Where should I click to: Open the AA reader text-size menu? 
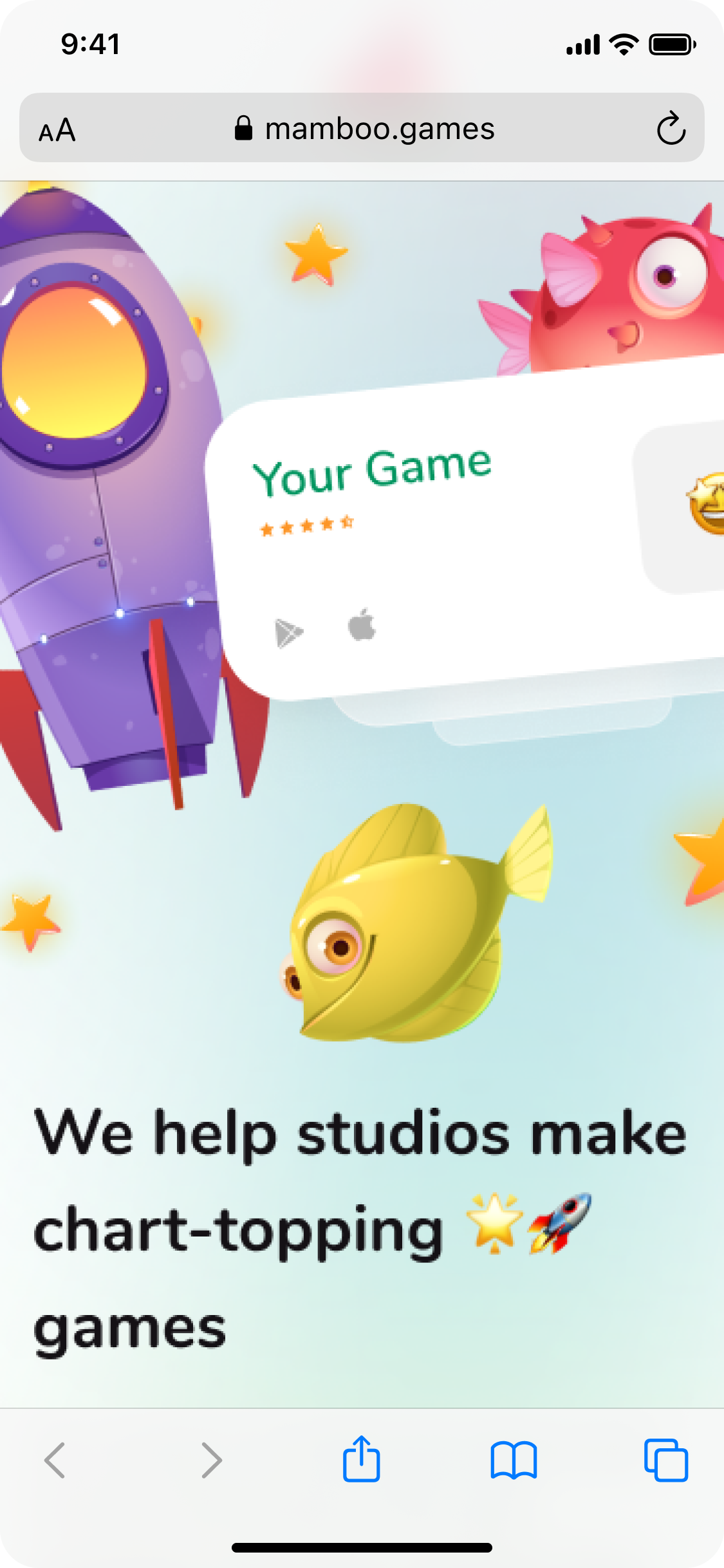pos(57,130)
